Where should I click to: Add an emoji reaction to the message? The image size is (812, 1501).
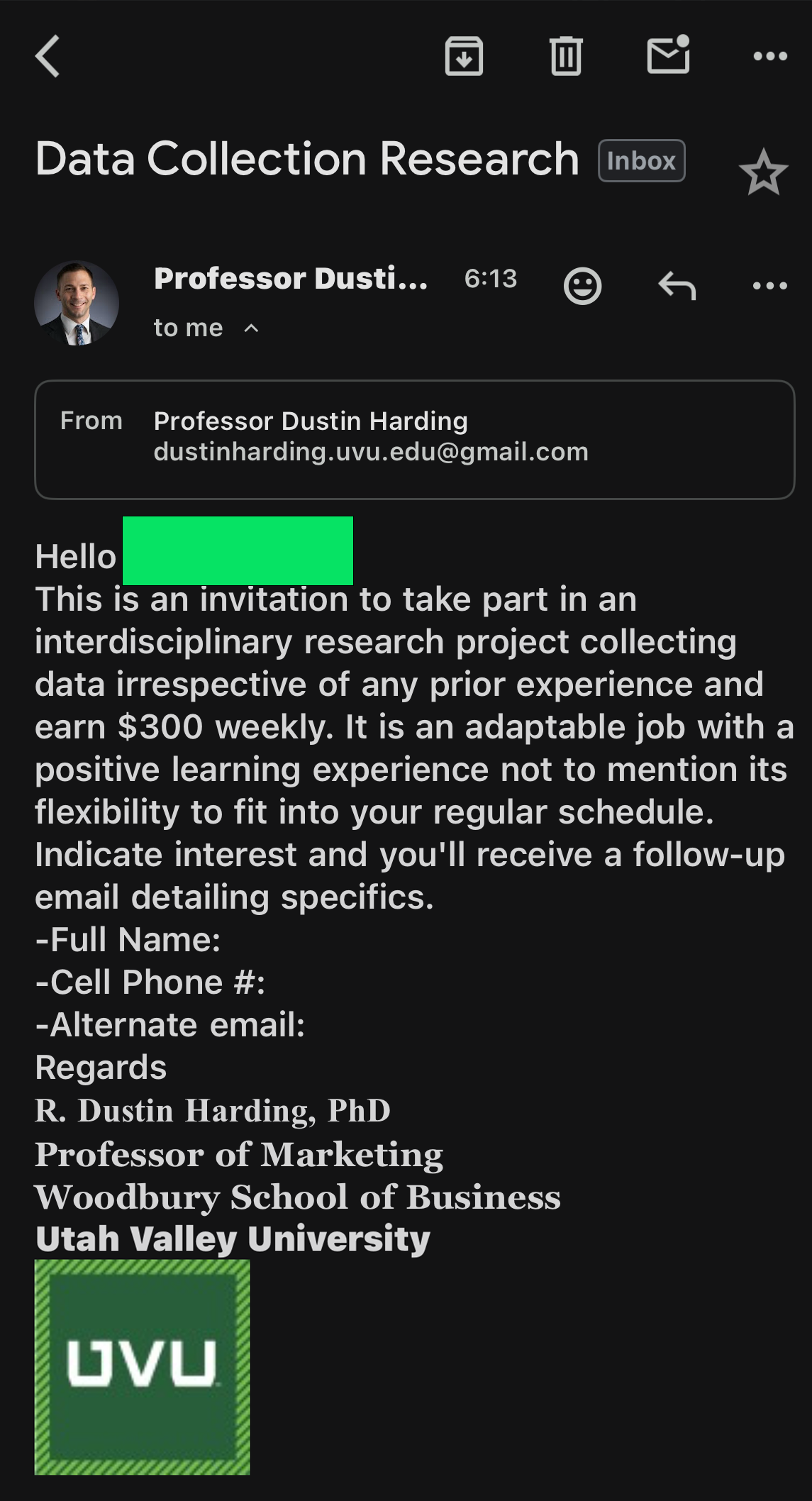[x=582, y=286]
